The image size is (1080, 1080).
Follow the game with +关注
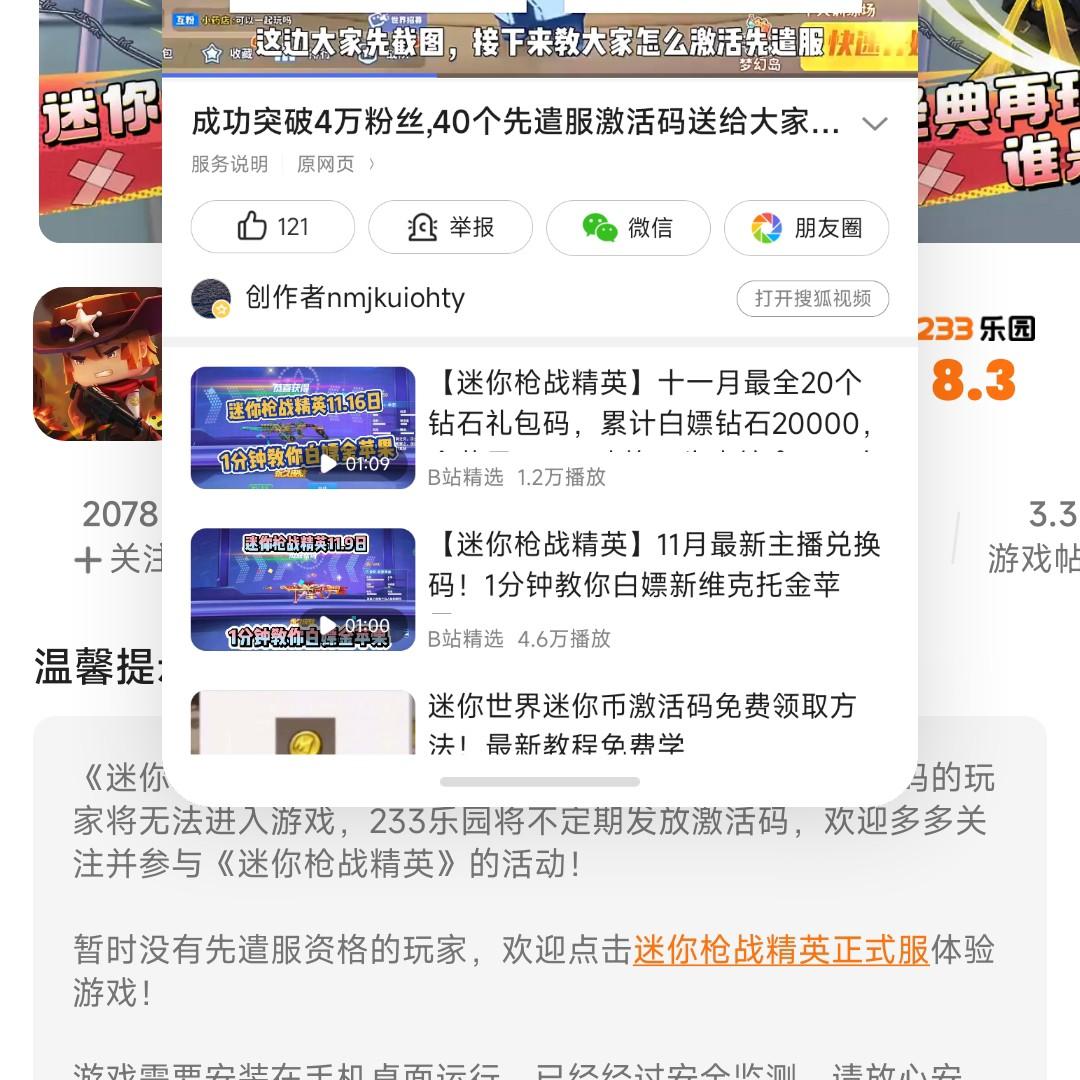point(118,558)
